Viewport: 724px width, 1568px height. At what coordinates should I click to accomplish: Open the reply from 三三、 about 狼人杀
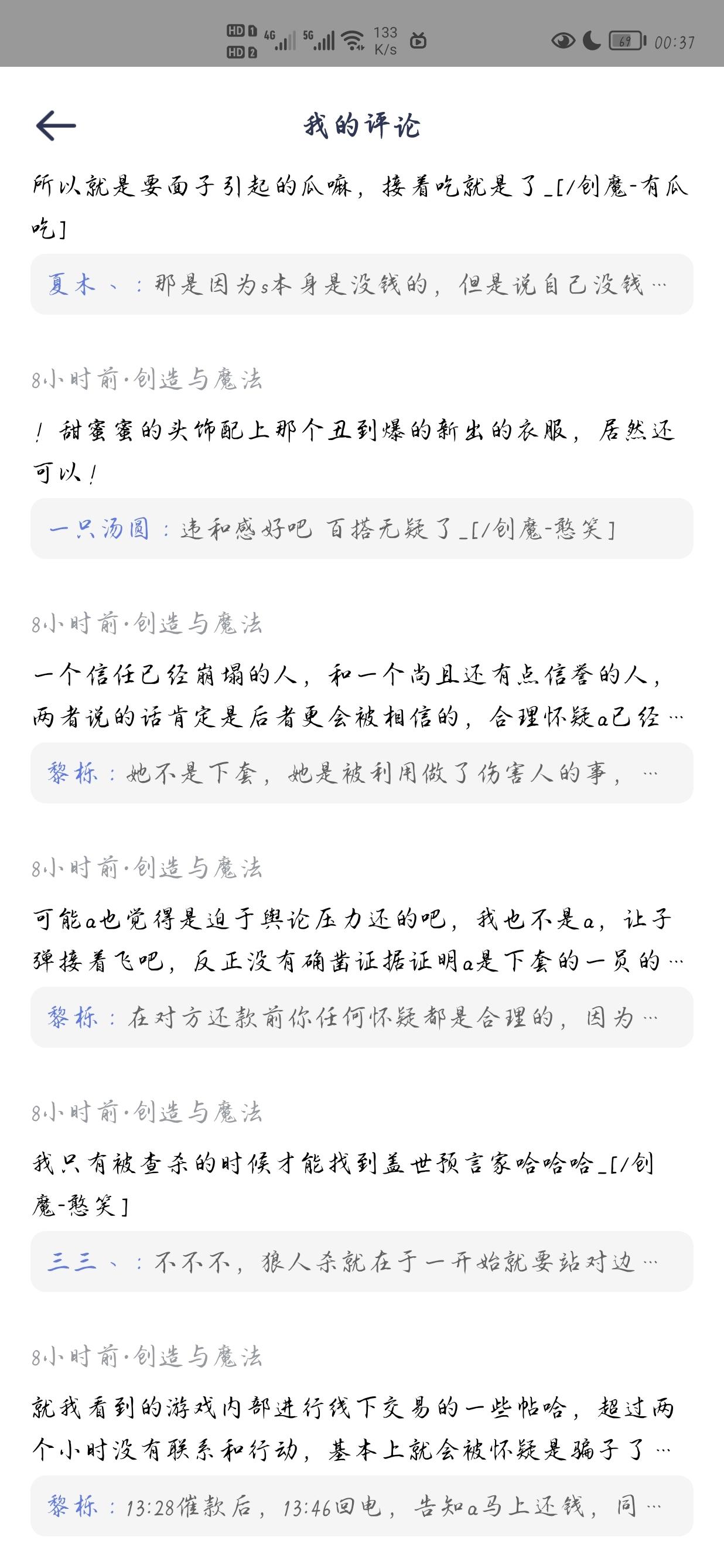click(361, 1261)
